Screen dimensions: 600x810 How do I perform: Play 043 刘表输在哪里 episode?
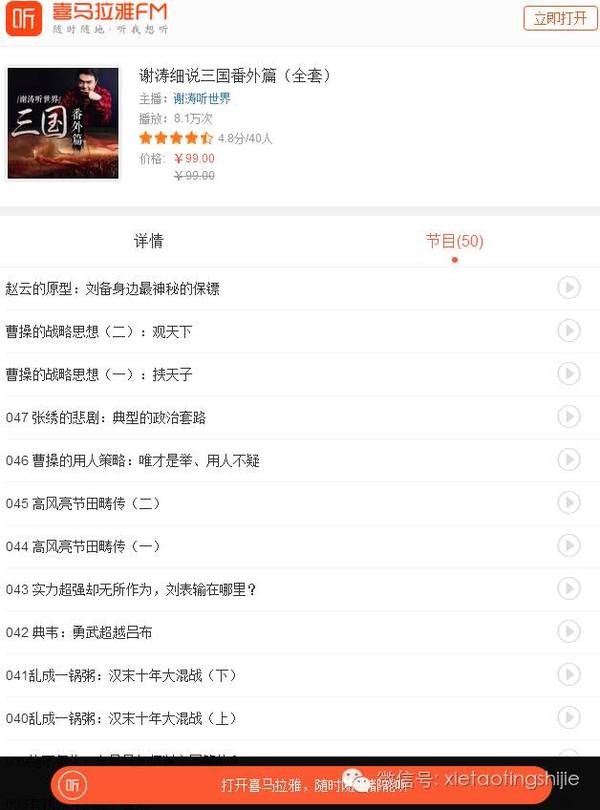point(568,589)
